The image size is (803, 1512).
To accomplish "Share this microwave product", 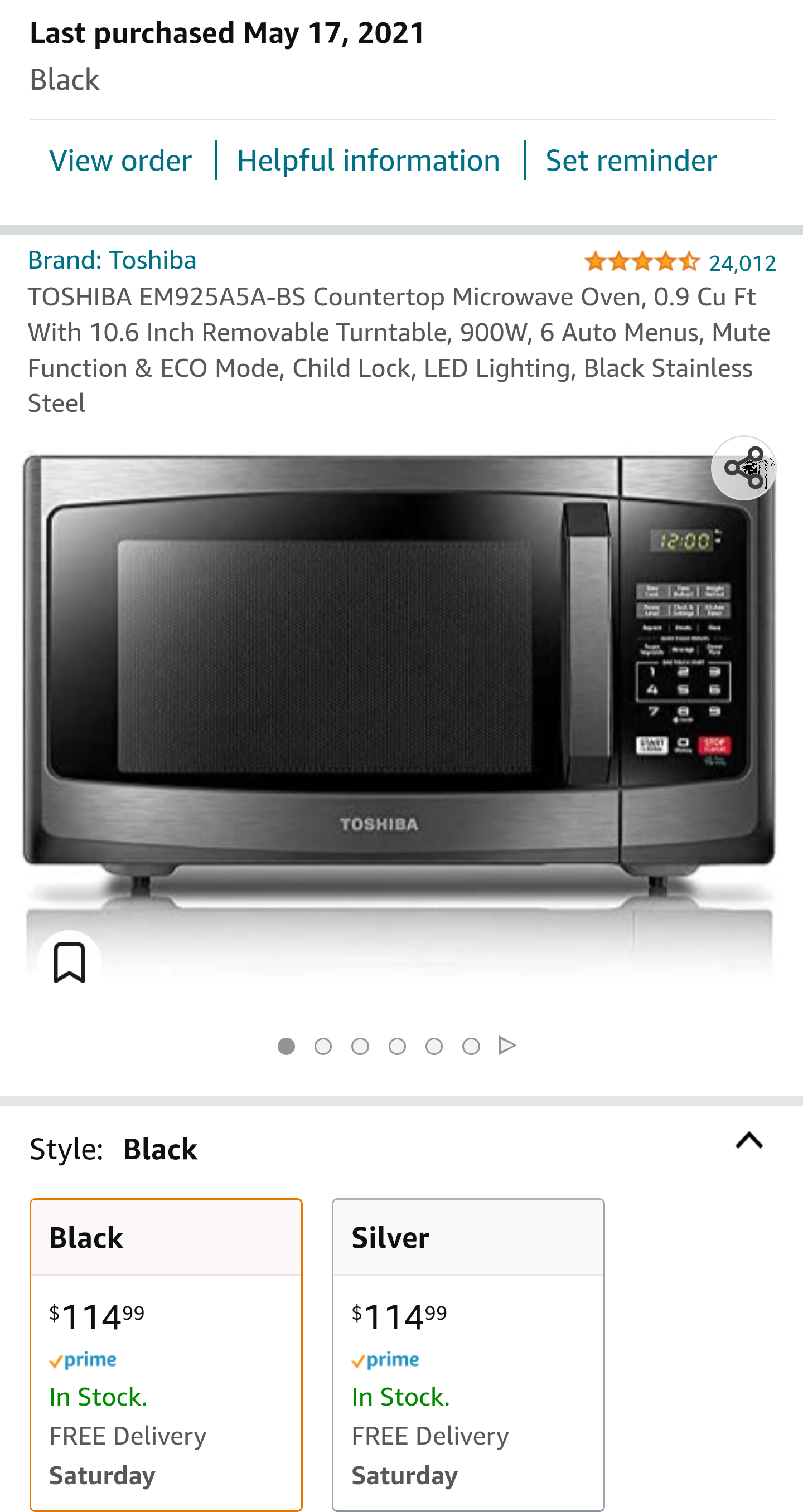I will coord(743,468).
